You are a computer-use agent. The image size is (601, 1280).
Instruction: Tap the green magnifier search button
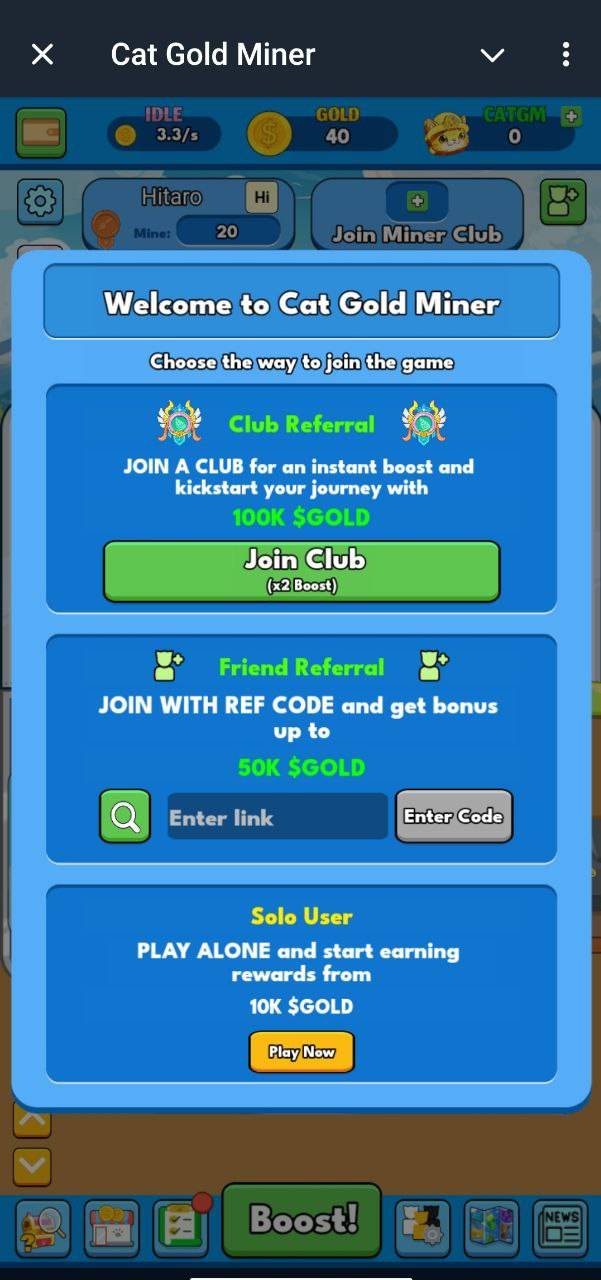coord(125,816)
